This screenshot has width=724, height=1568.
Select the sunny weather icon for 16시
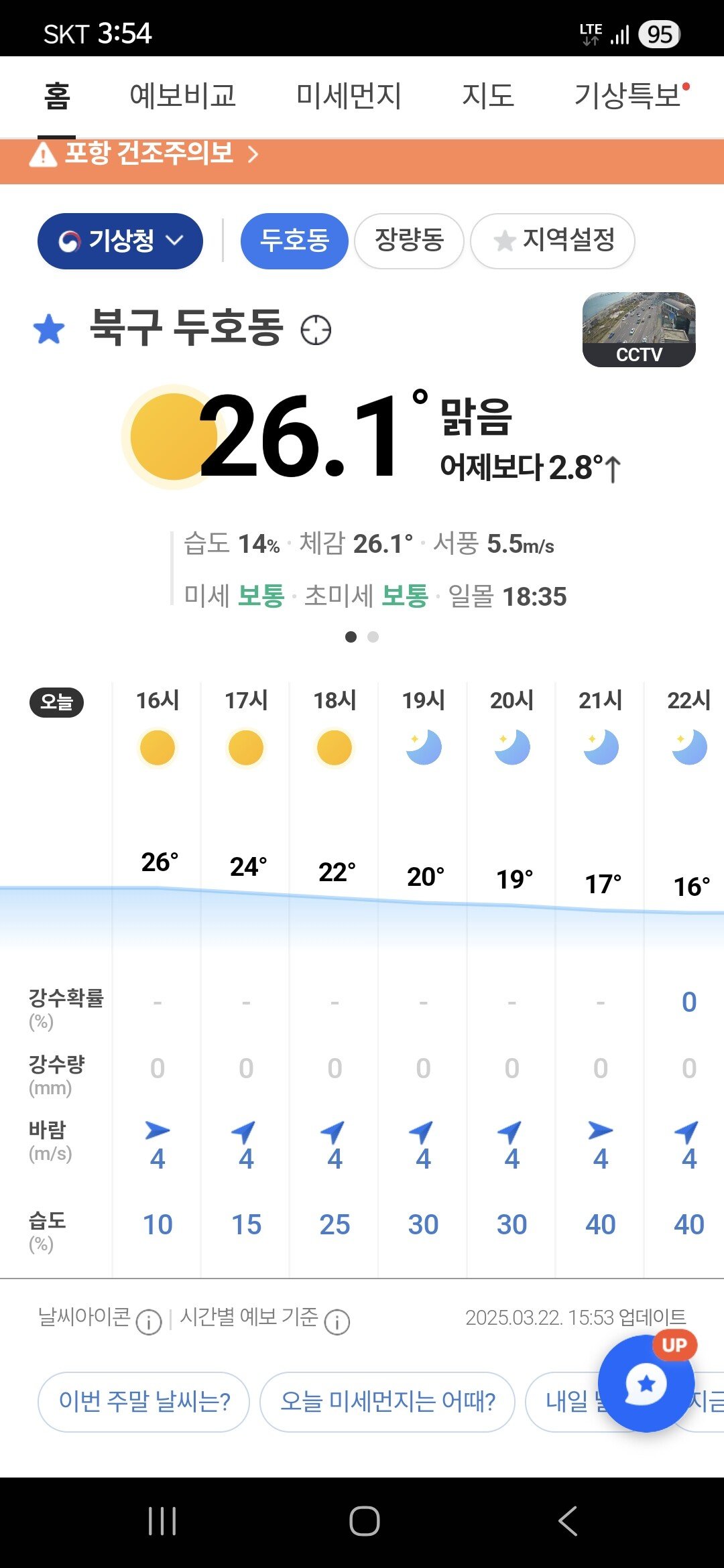click(x=158, y=748)
